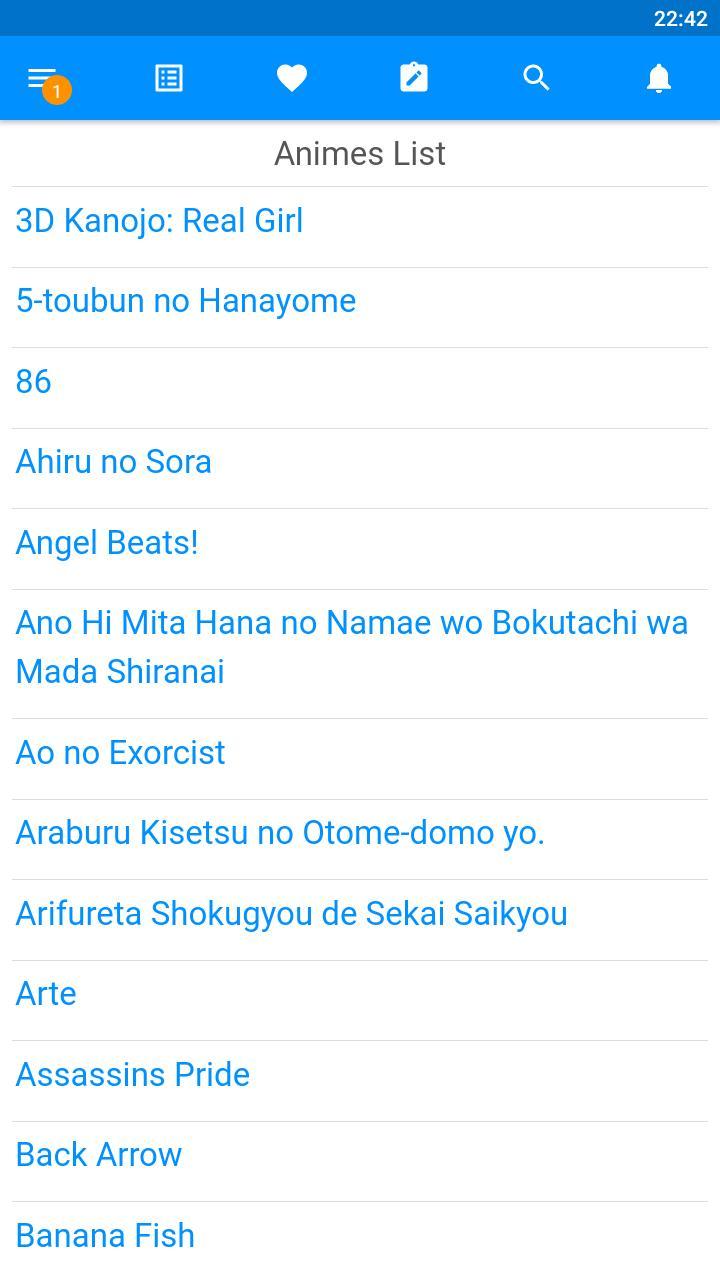
Task: Open the filter menu with notification badge
Action: tap(42, 78)
